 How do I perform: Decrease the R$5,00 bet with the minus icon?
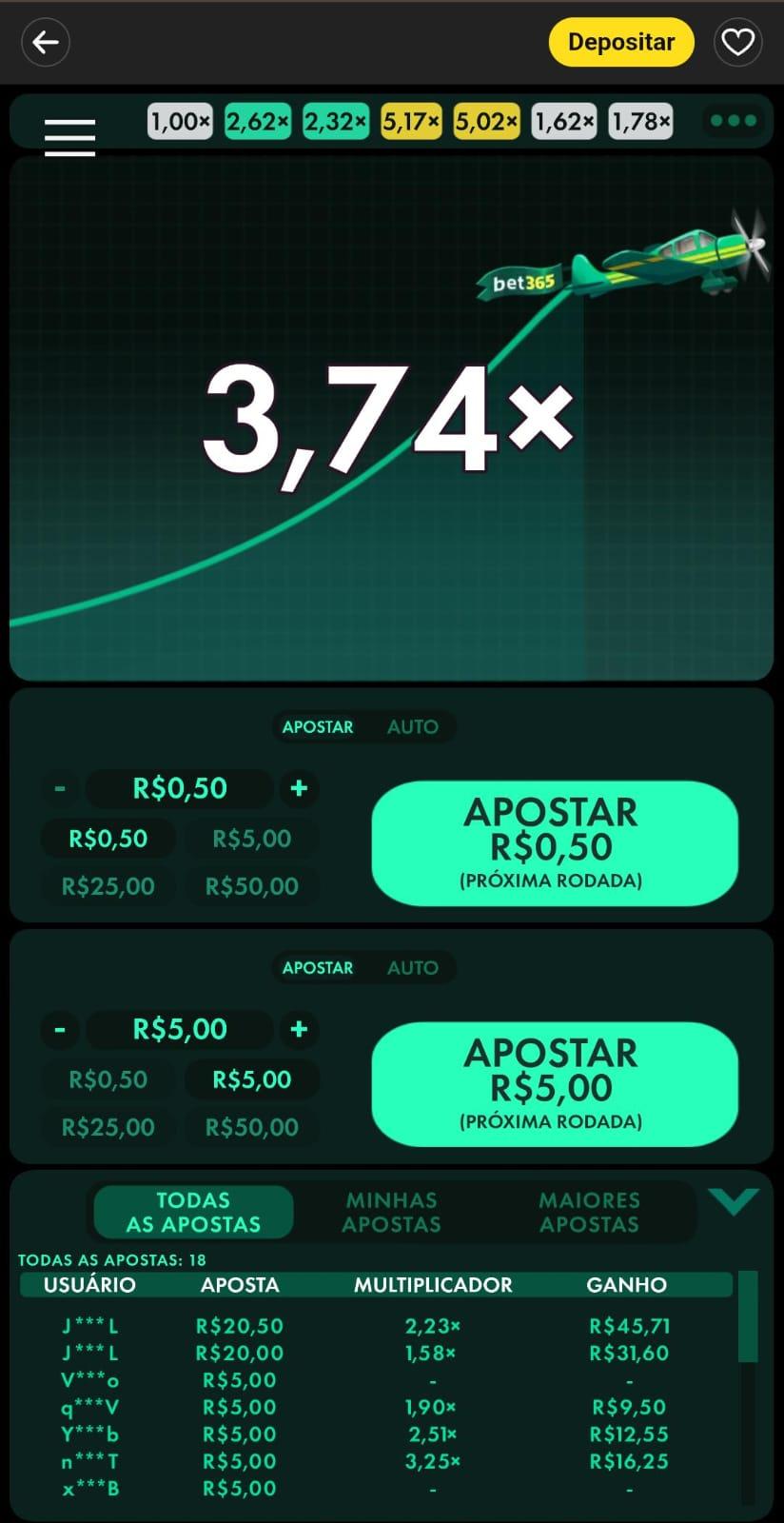(59, 1030)
